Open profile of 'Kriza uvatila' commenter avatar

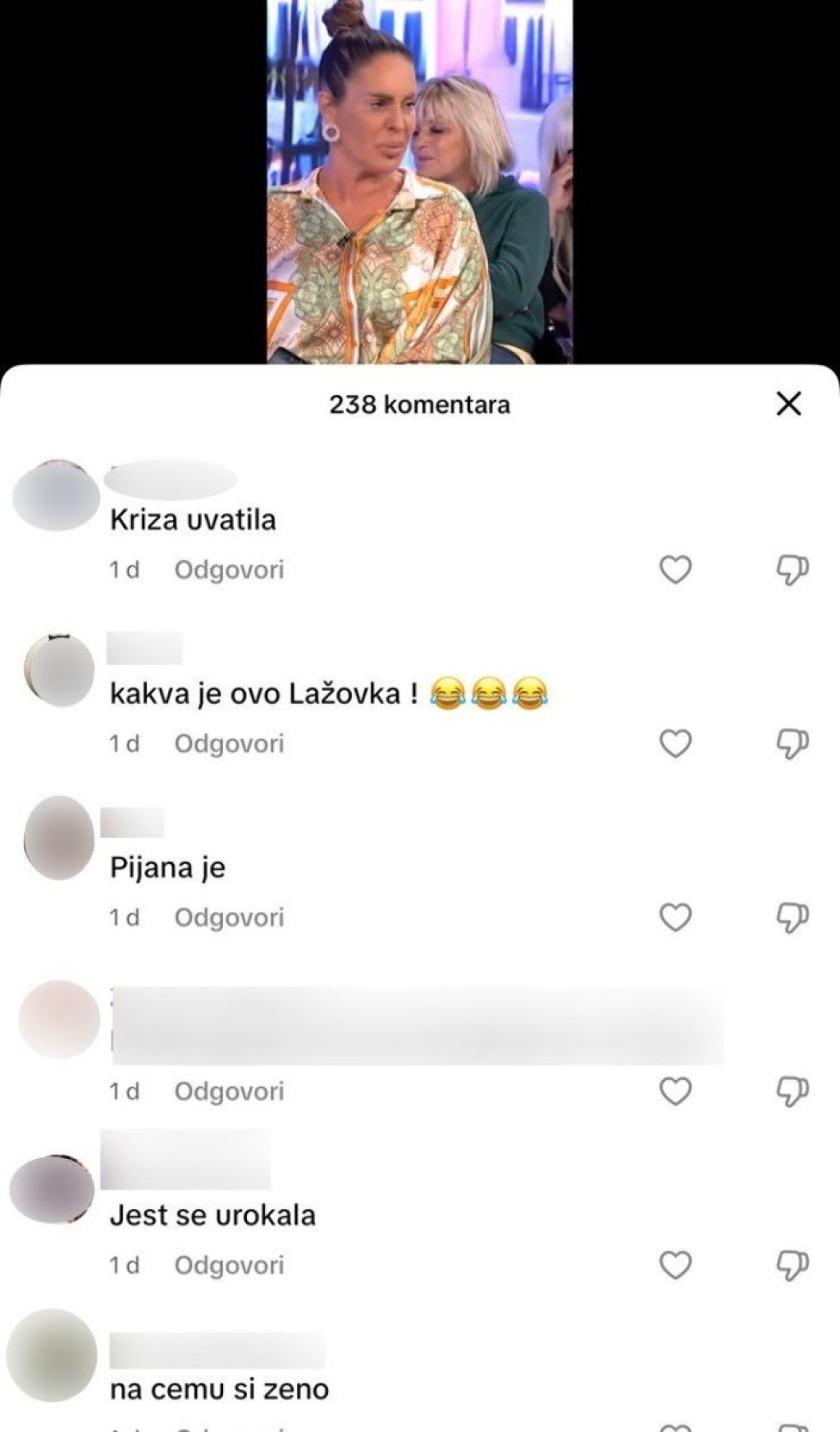click(x=56, y=496)
